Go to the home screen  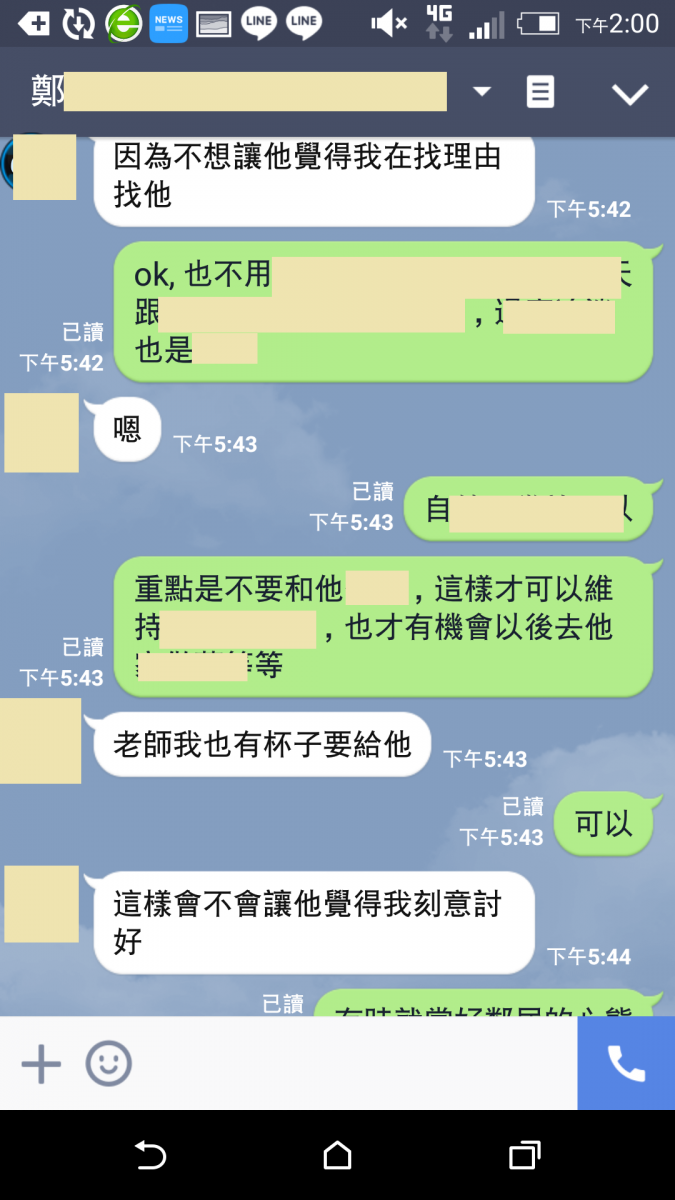(x=338, y=1156)
